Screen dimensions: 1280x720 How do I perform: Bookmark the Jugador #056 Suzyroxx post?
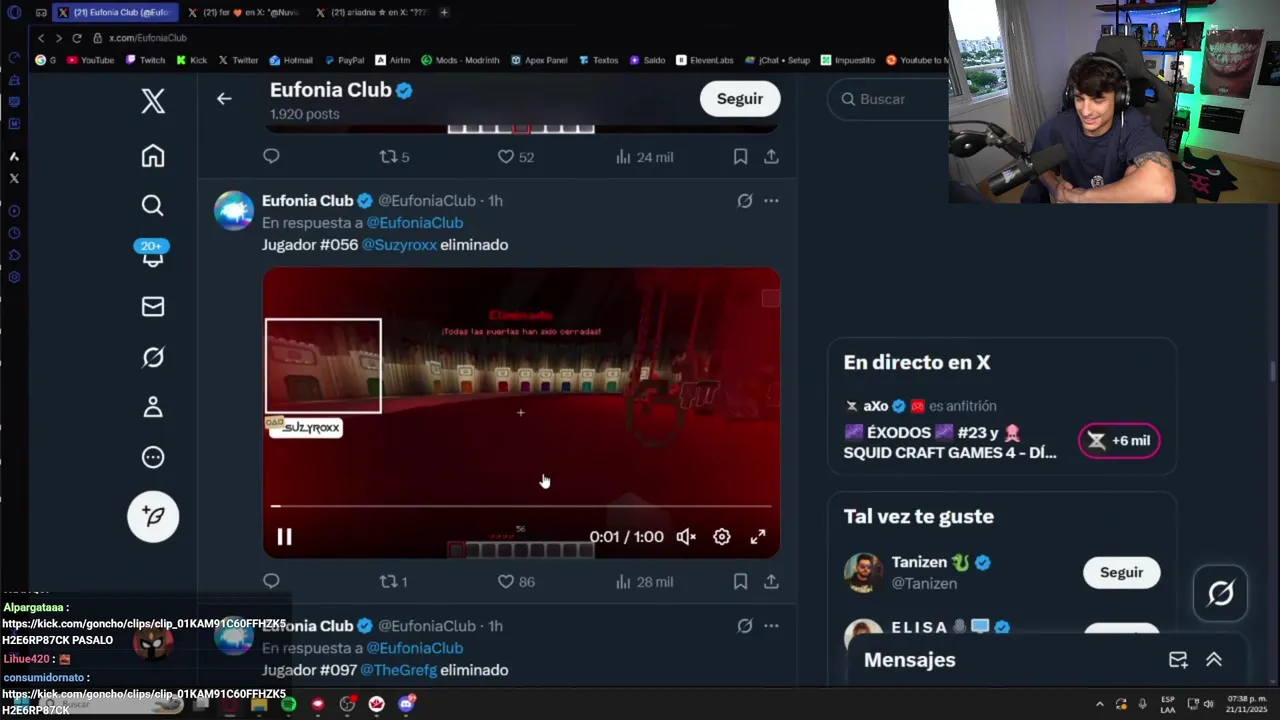tap(740, 581)
